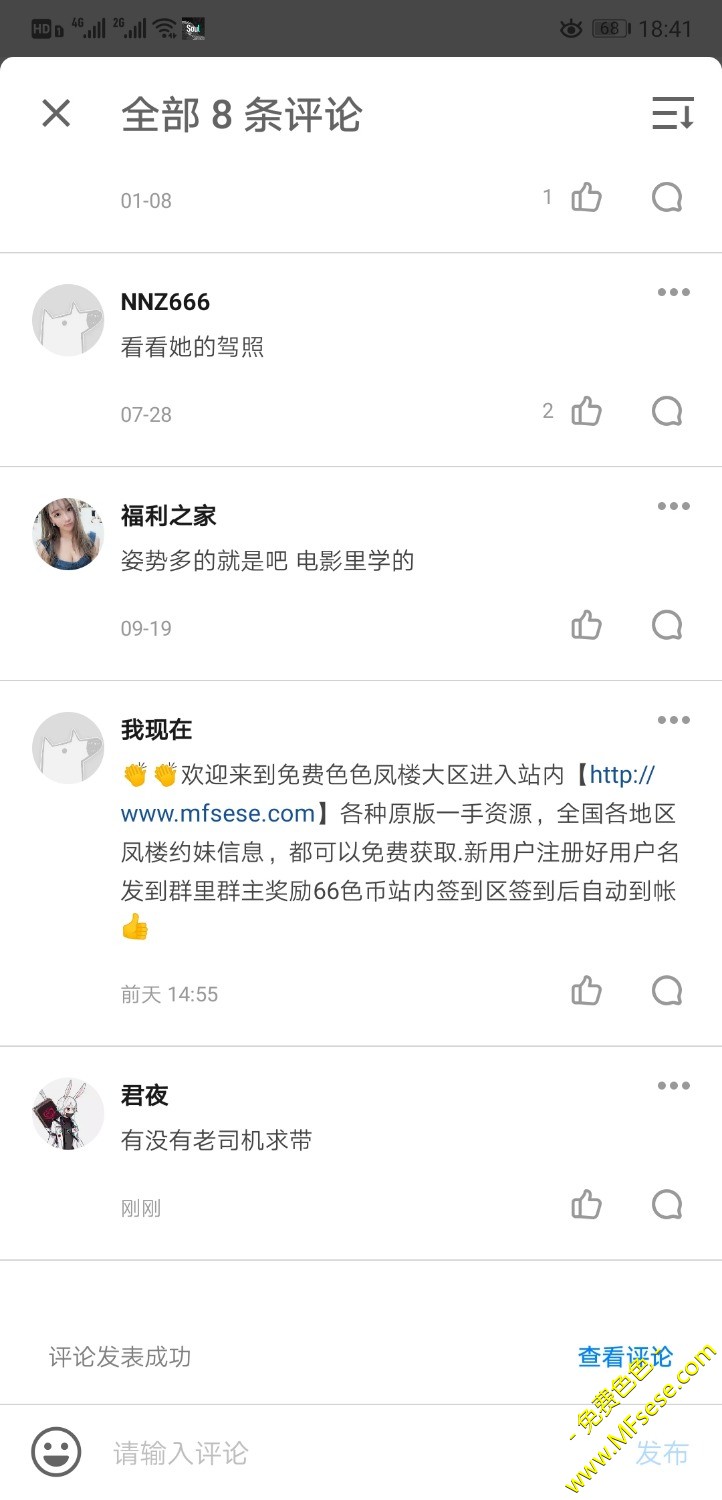This screenshot has width=722, height=1500.
Task: Open the emoji picker
Action: tap(56, 1452)
